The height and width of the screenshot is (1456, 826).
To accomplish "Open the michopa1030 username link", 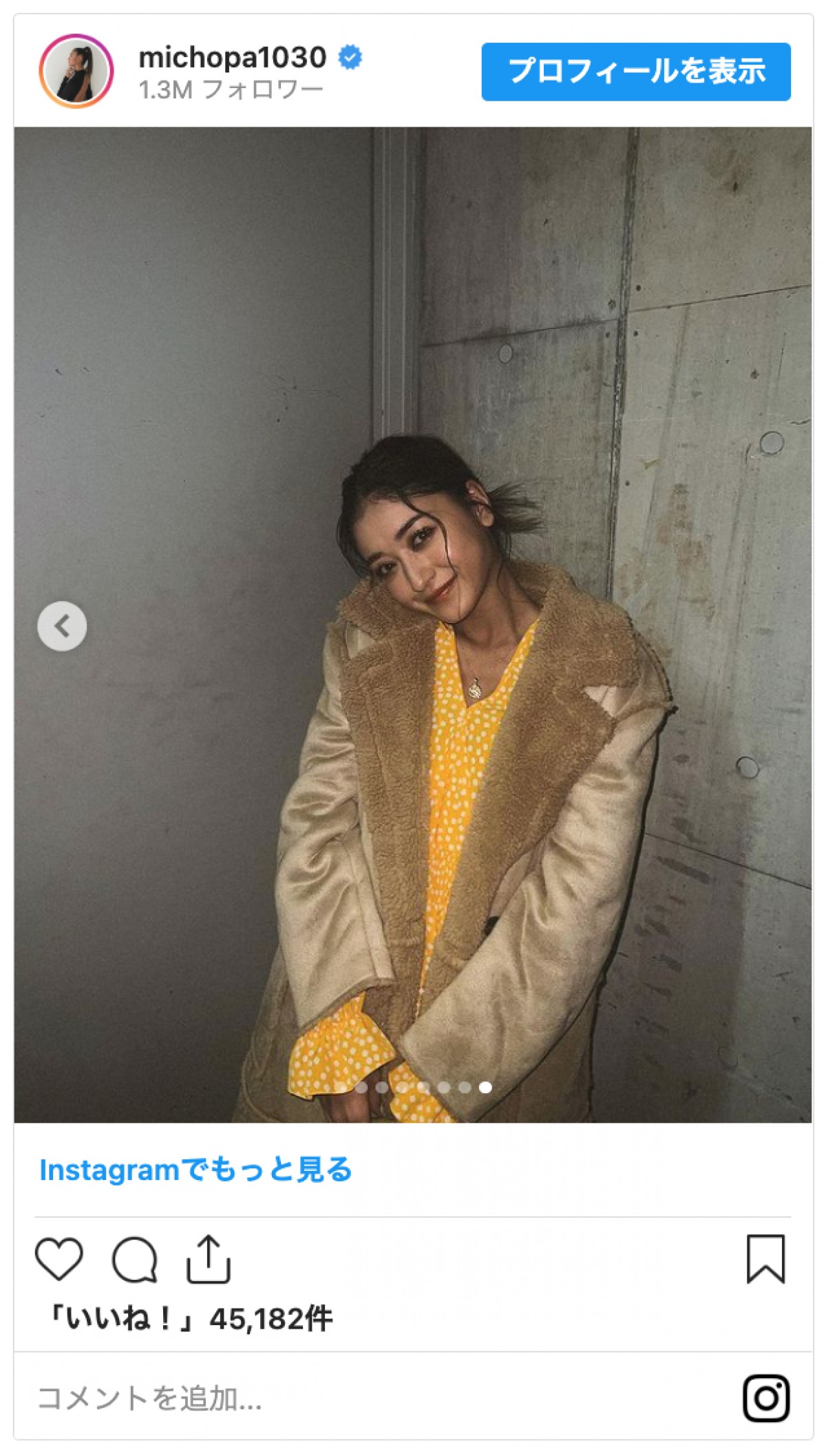I will tap(232, 57).
